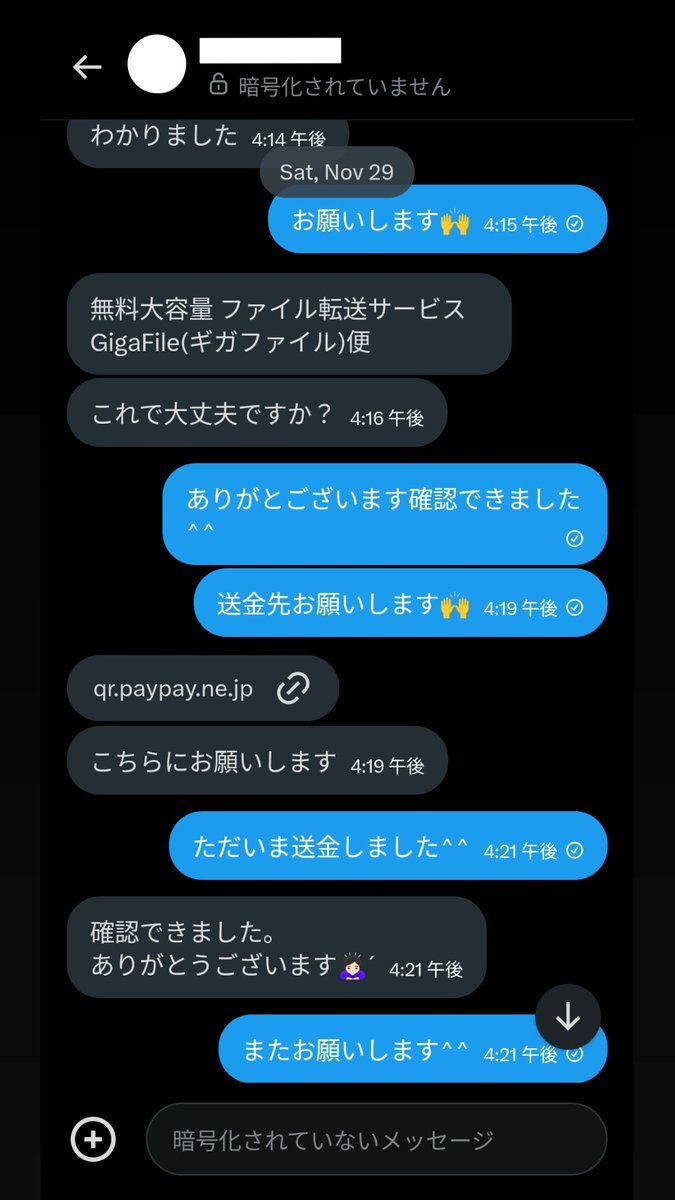Viewport: 675px width, 1200px height.
Task: Go back using the top arrow
Action: [87, 67]
